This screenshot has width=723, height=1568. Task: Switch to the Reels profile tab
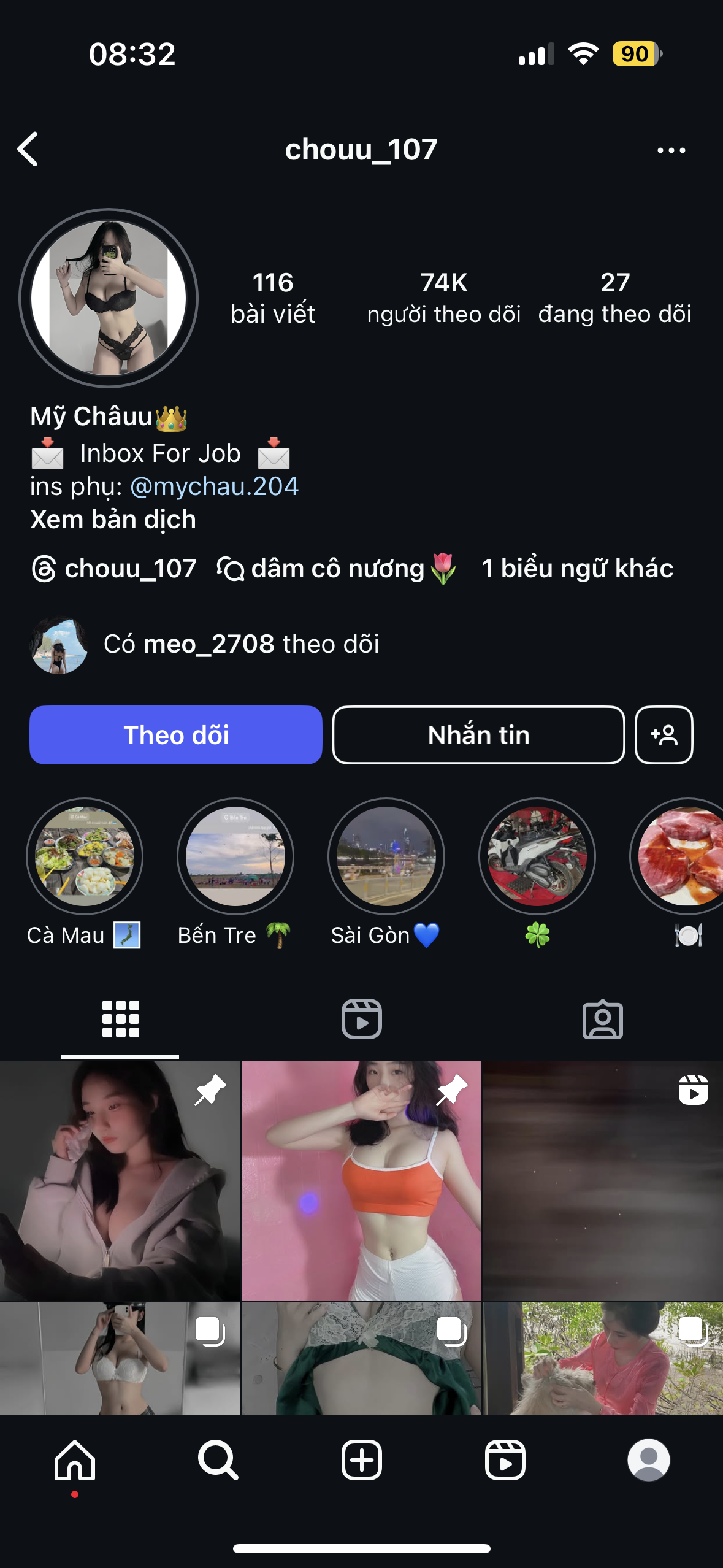362,1020
